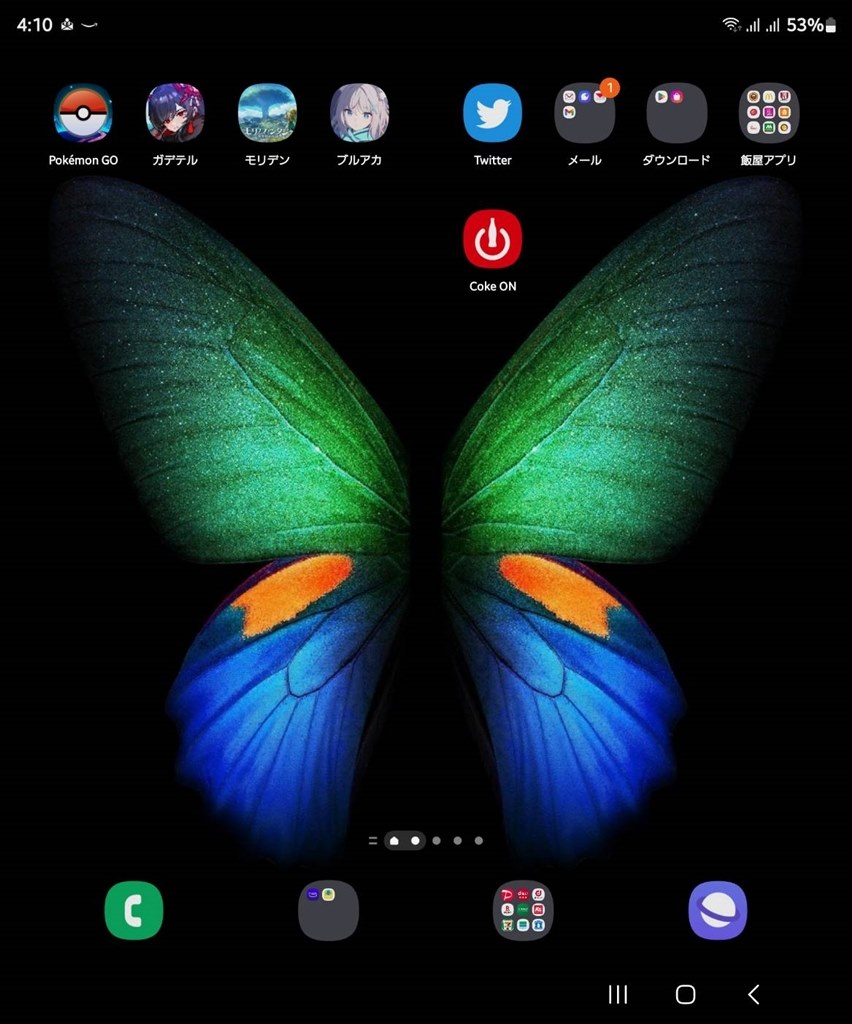Launch the ブルアカ app

359,113
